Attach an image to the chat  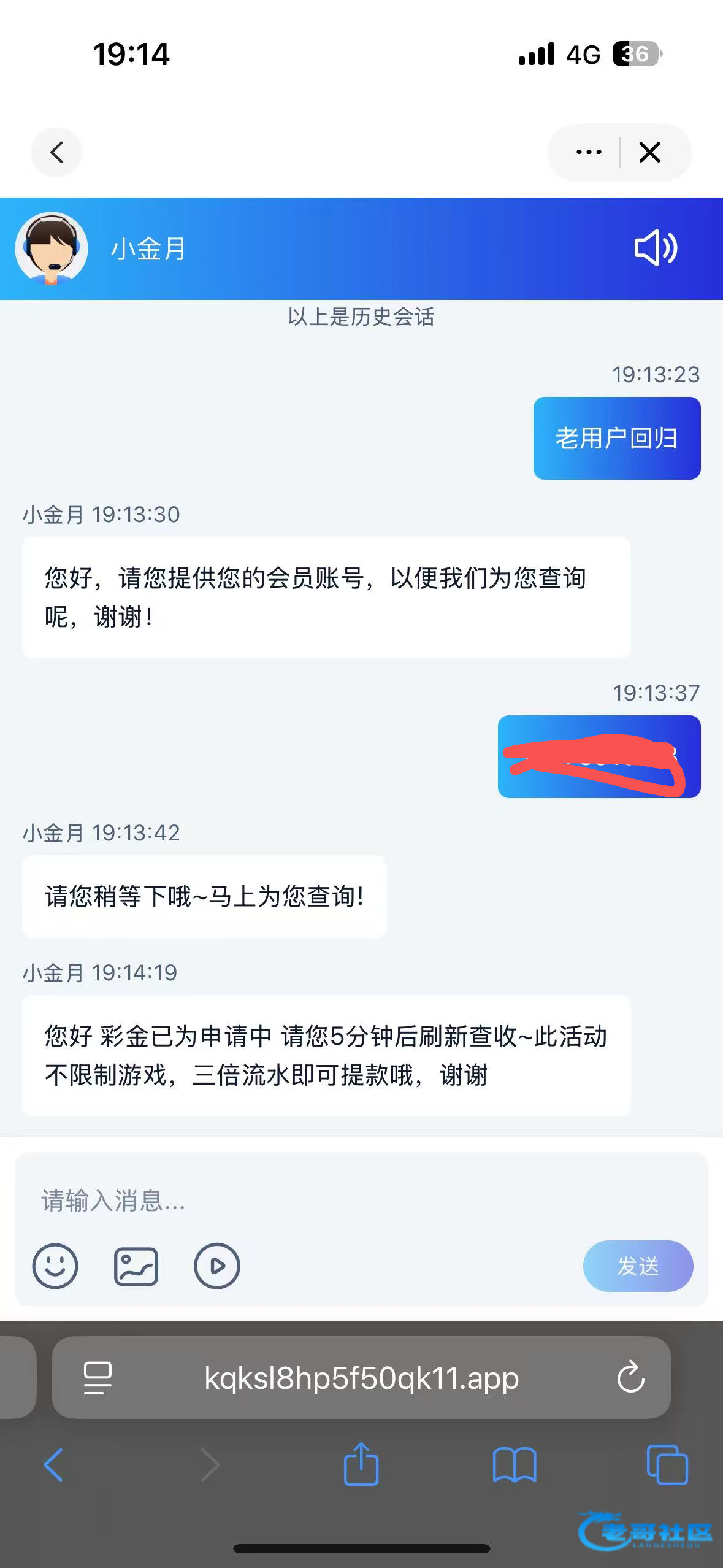[x=136, y=1266]
